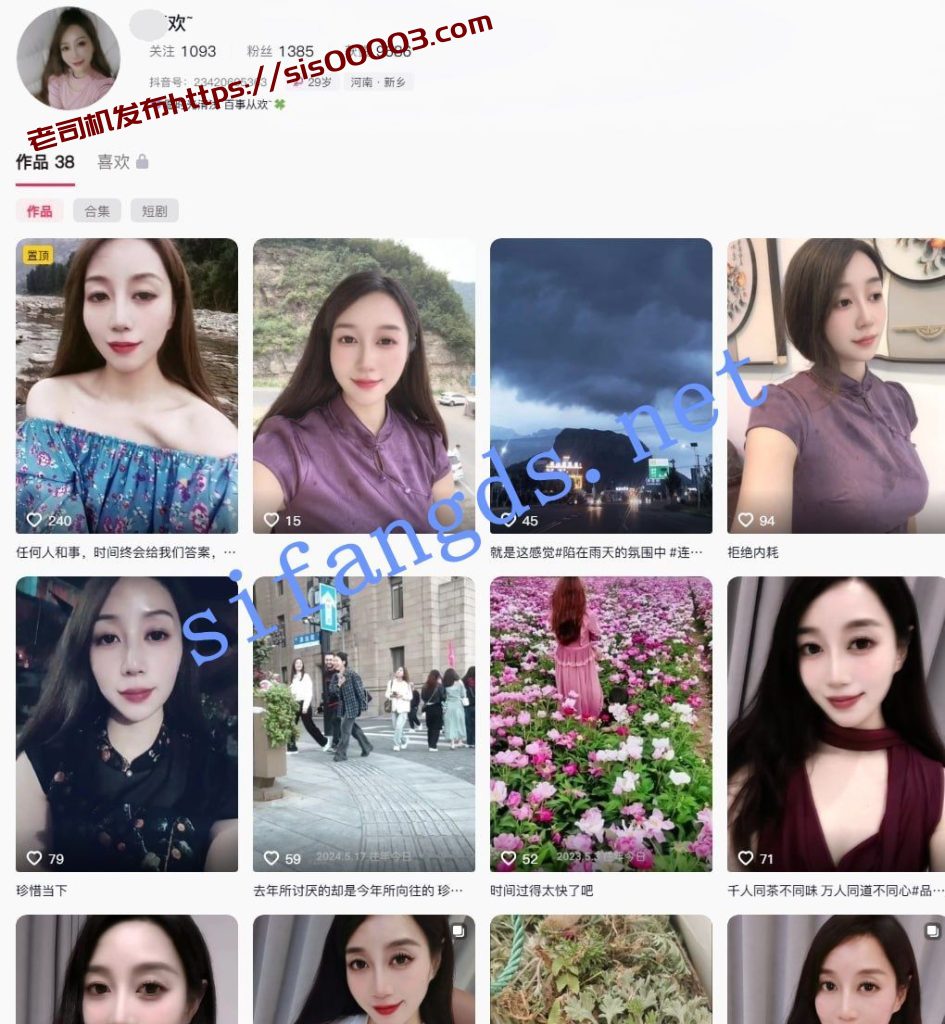Select the 合集 filter chip
This screenshot has width=945, height=1024.
coord(97,211)
